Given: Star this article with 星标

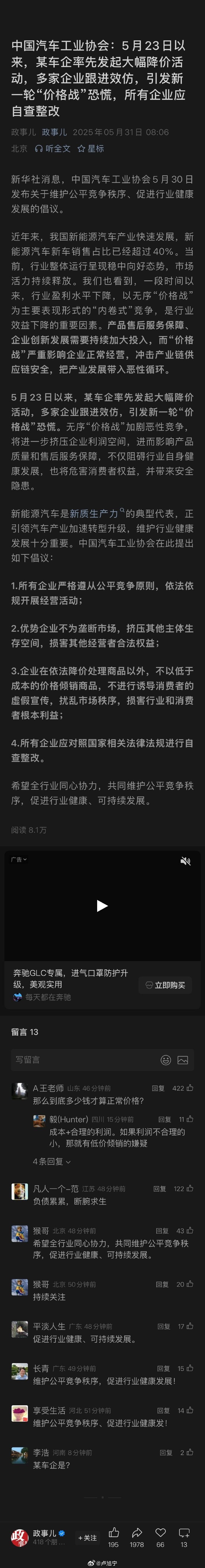Looking at the screenshot, I should click(x=91, y=148).
